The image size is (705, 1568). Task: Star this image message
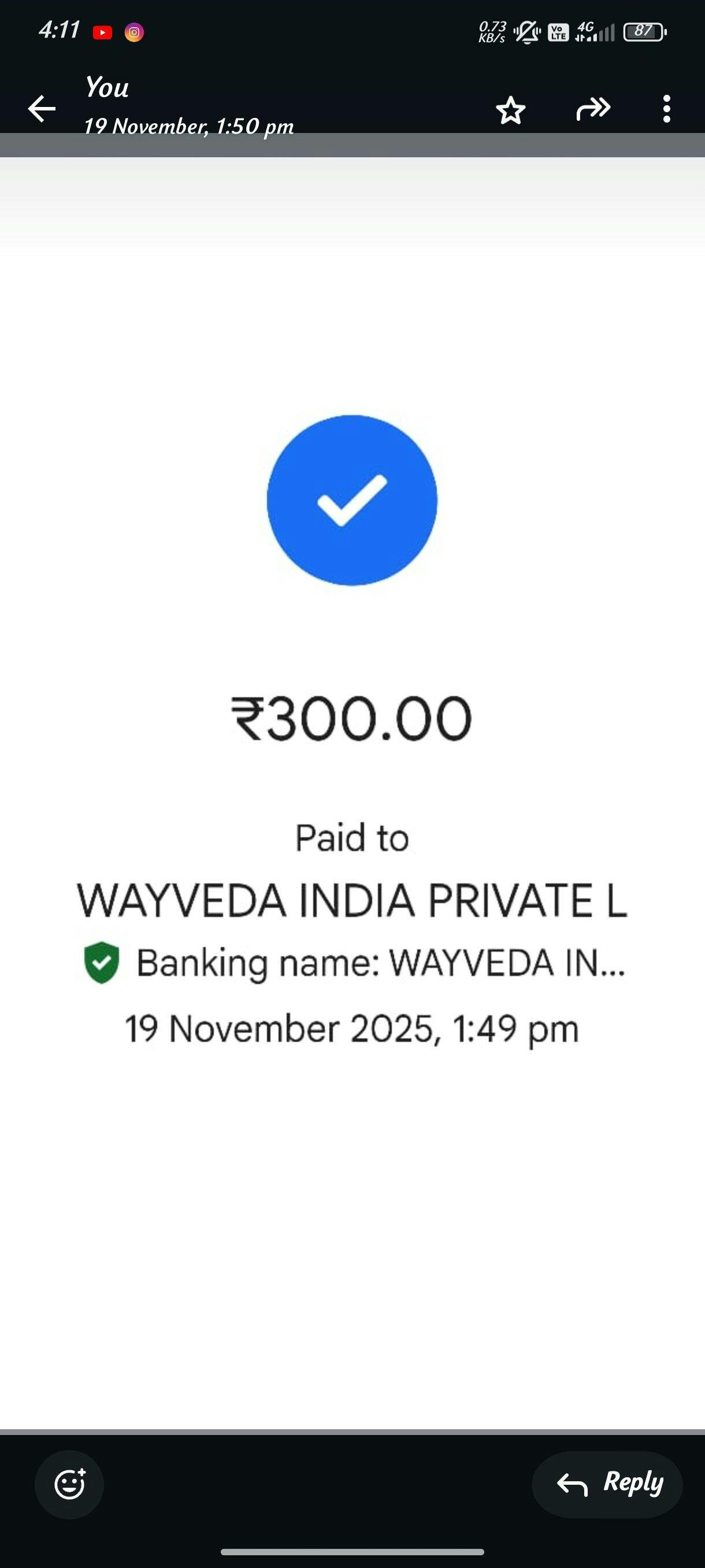[510, 110]
